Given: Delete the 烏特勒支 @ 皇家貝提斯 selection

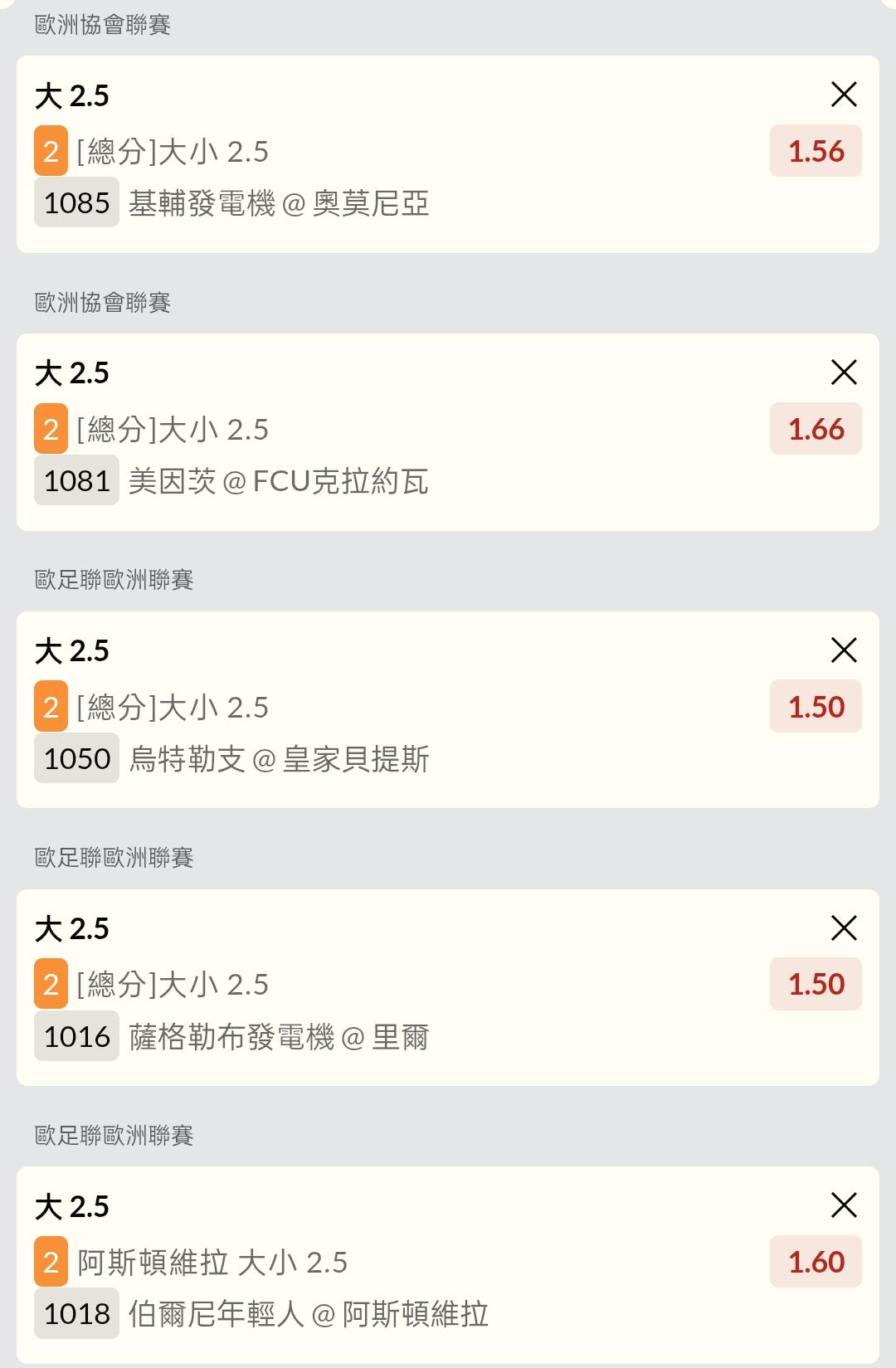Looking at the screenshot, I should [x=844, y=650].
